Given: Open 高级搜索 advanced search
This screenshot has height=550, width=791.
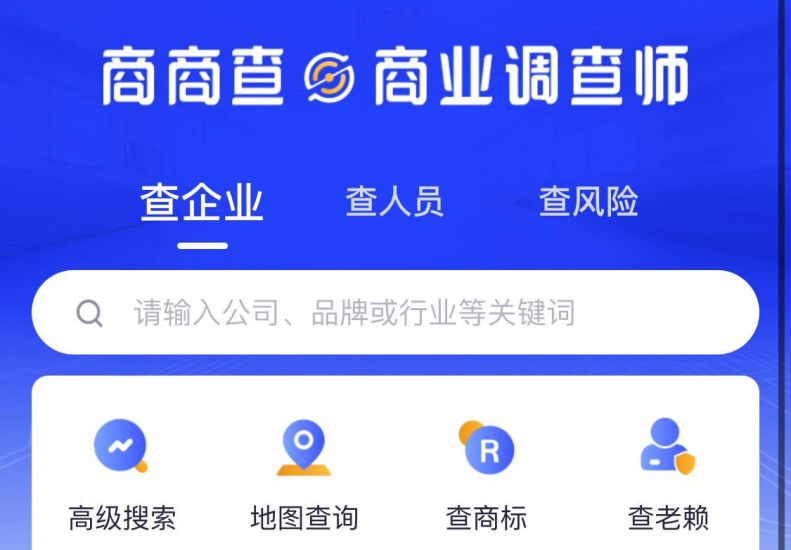Looking at the screenshot, I should click(x=122, y=474).
